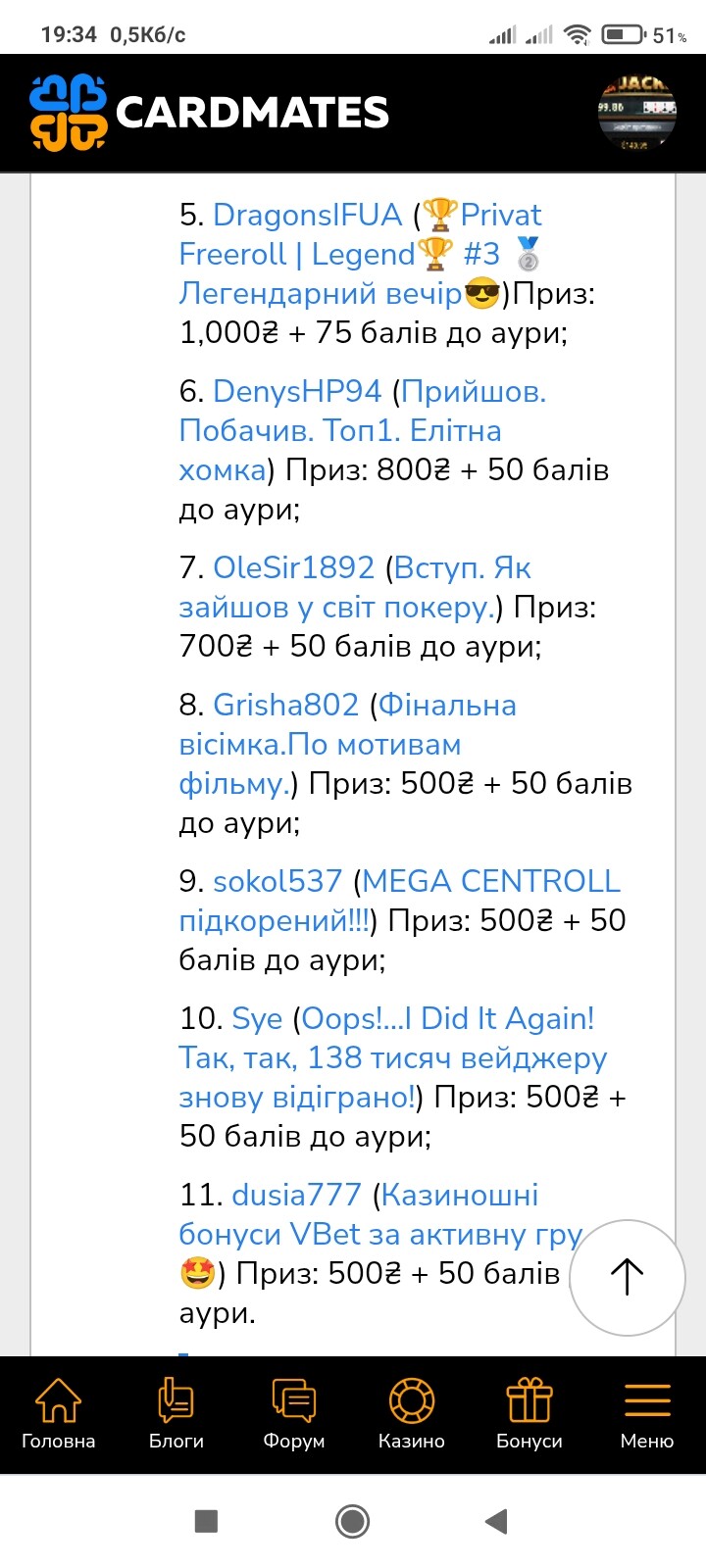Switch to the Форум tab
Screen dimensions: 706x1568
(x=294, y=1414)
